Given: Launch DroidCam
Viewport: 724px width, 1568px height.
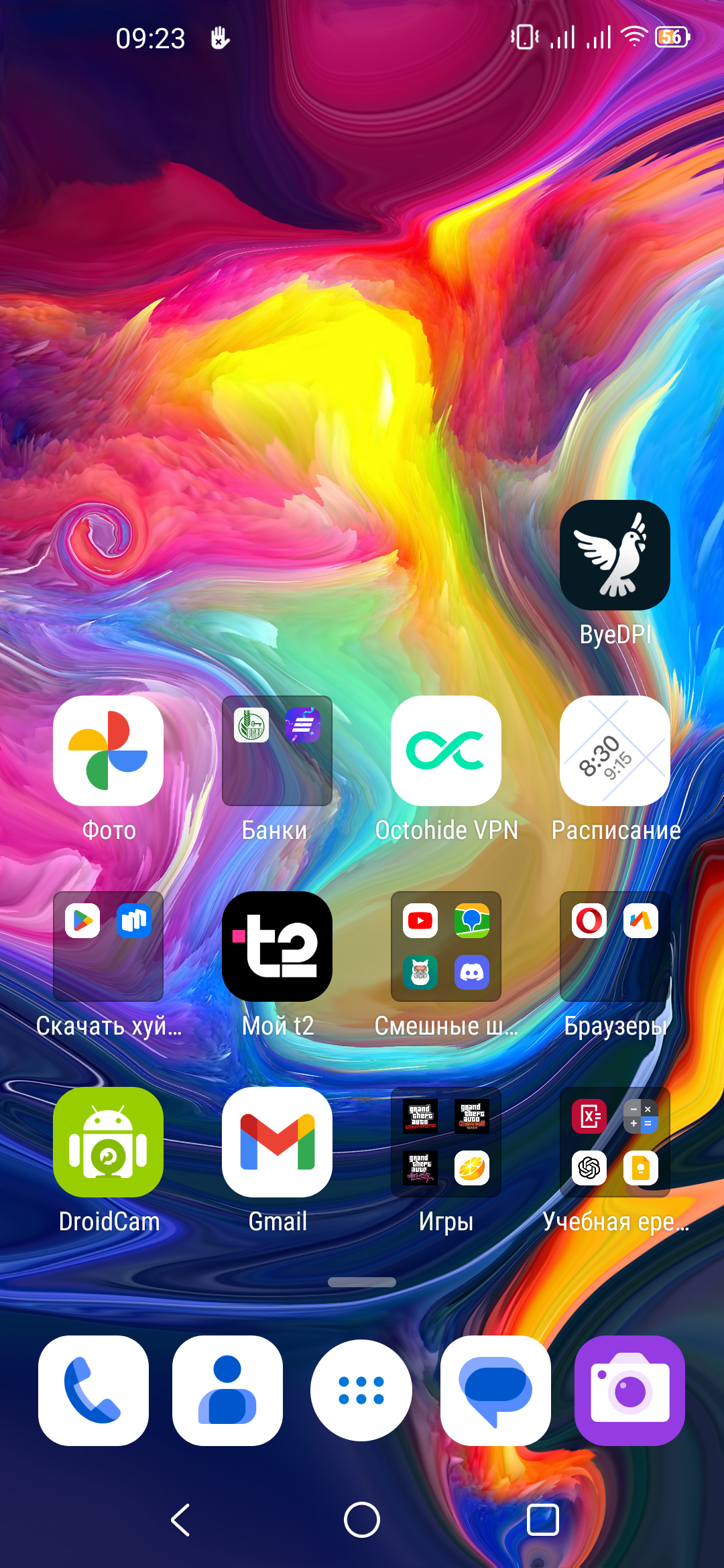Looking at the screenshot, I should (109, 1142).
